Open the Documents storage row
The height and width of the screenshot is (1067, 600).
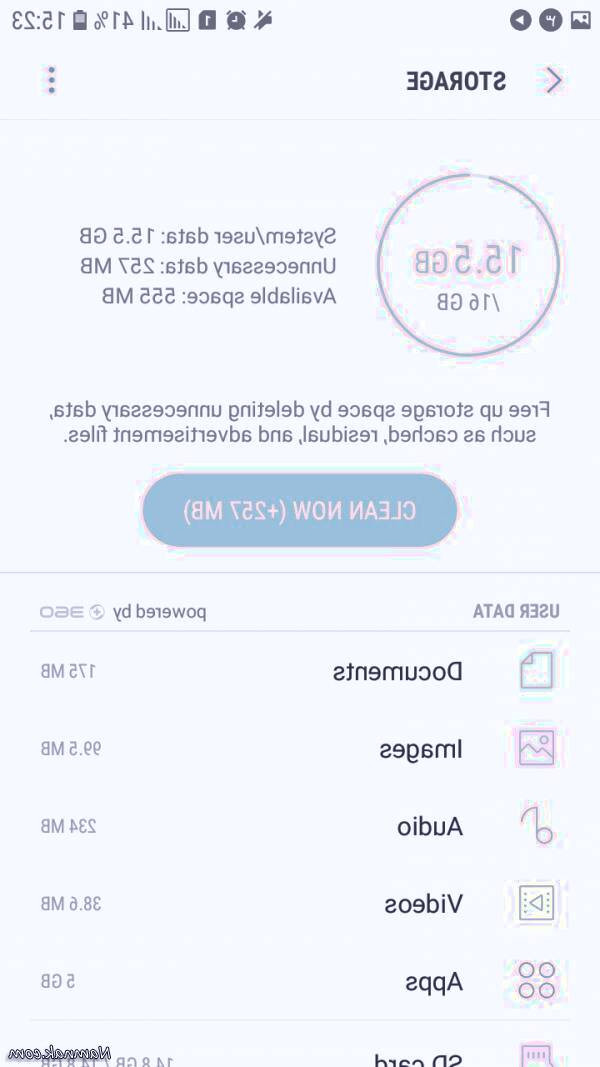pos(300,671)
